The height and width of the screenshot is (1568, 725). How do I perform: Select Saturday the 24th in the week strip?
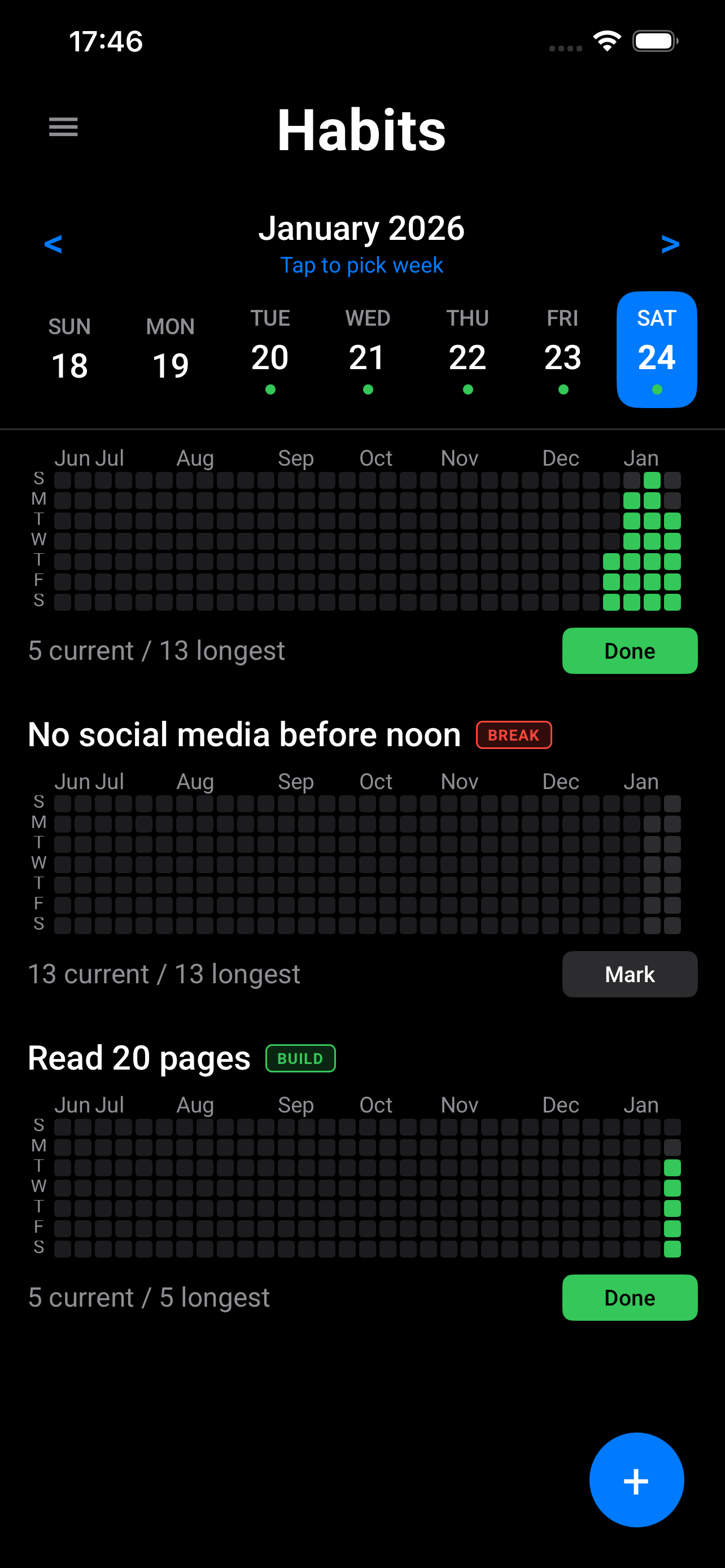pyautogui.click(x=656, y=348)
